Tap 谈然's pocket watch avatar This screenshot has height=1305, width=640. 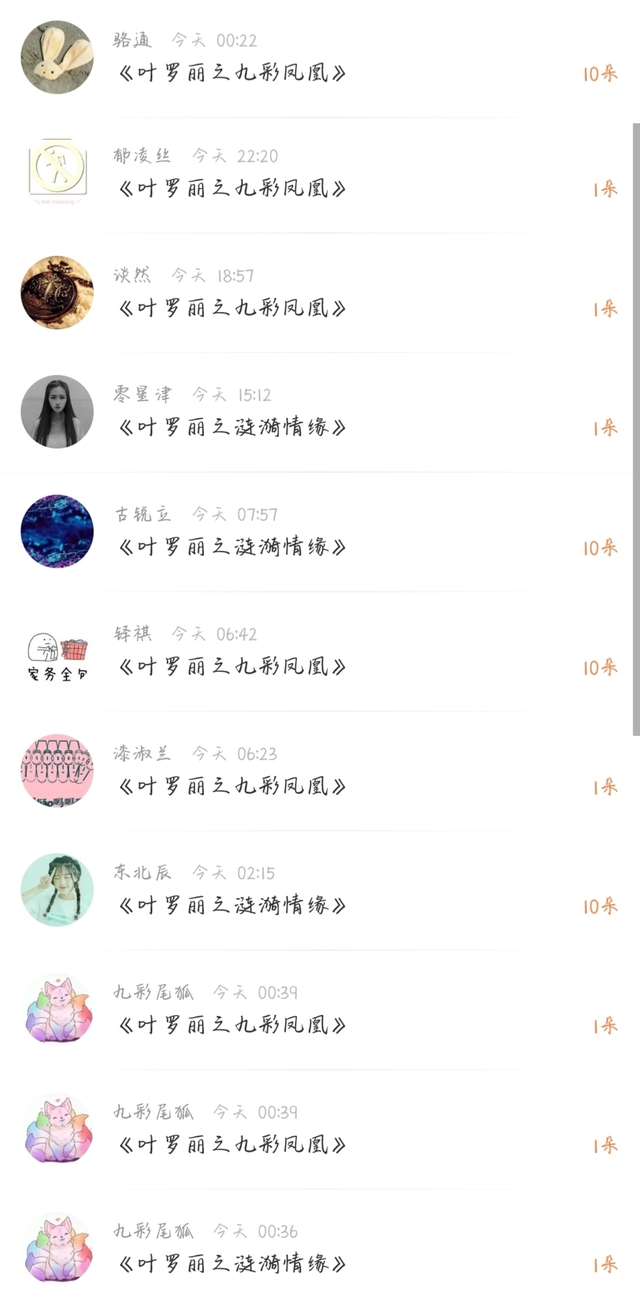tap(57, 293)
